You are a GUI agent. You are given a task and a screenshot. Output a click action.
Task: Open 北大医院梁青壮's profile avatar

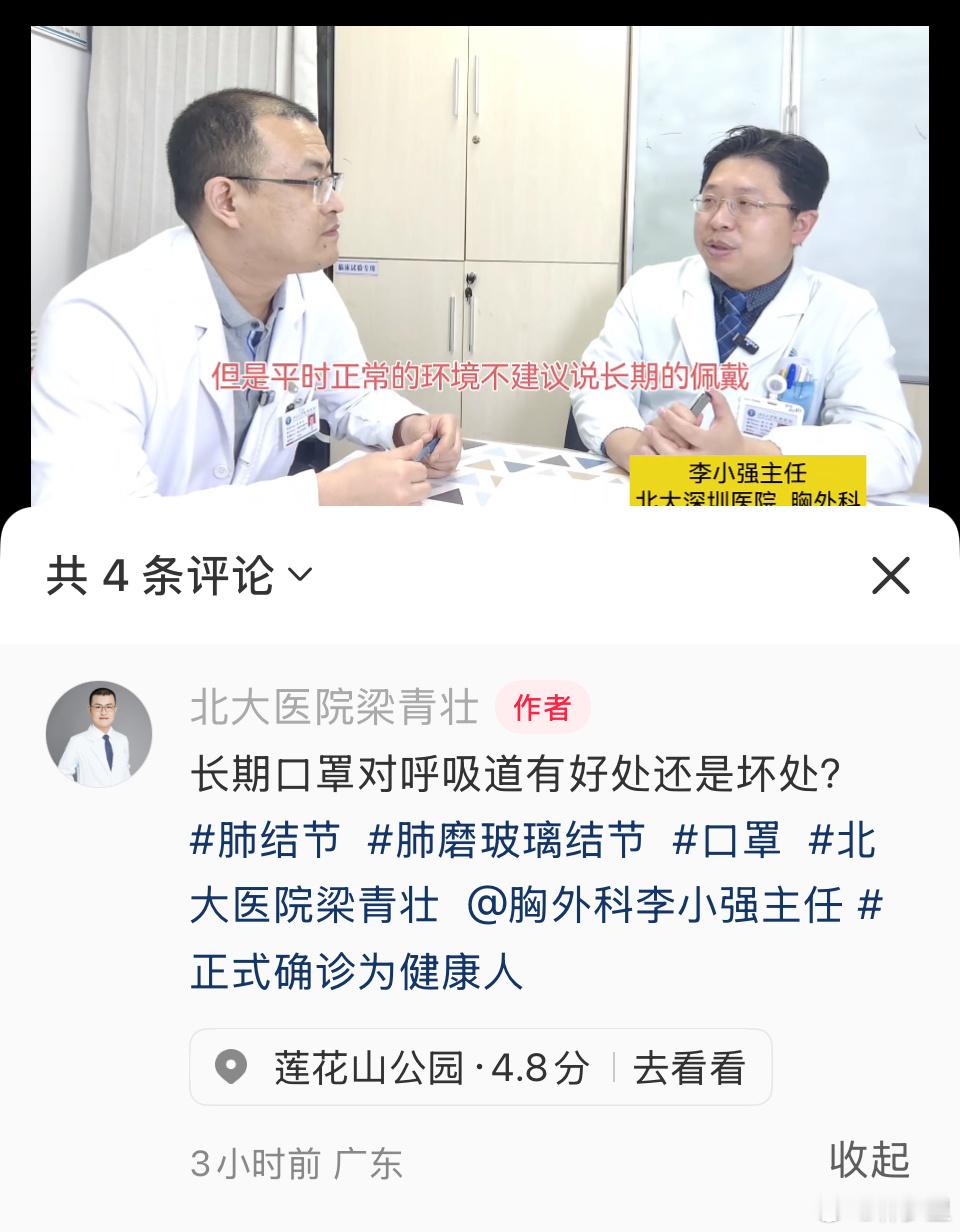(x=99, y=734)
